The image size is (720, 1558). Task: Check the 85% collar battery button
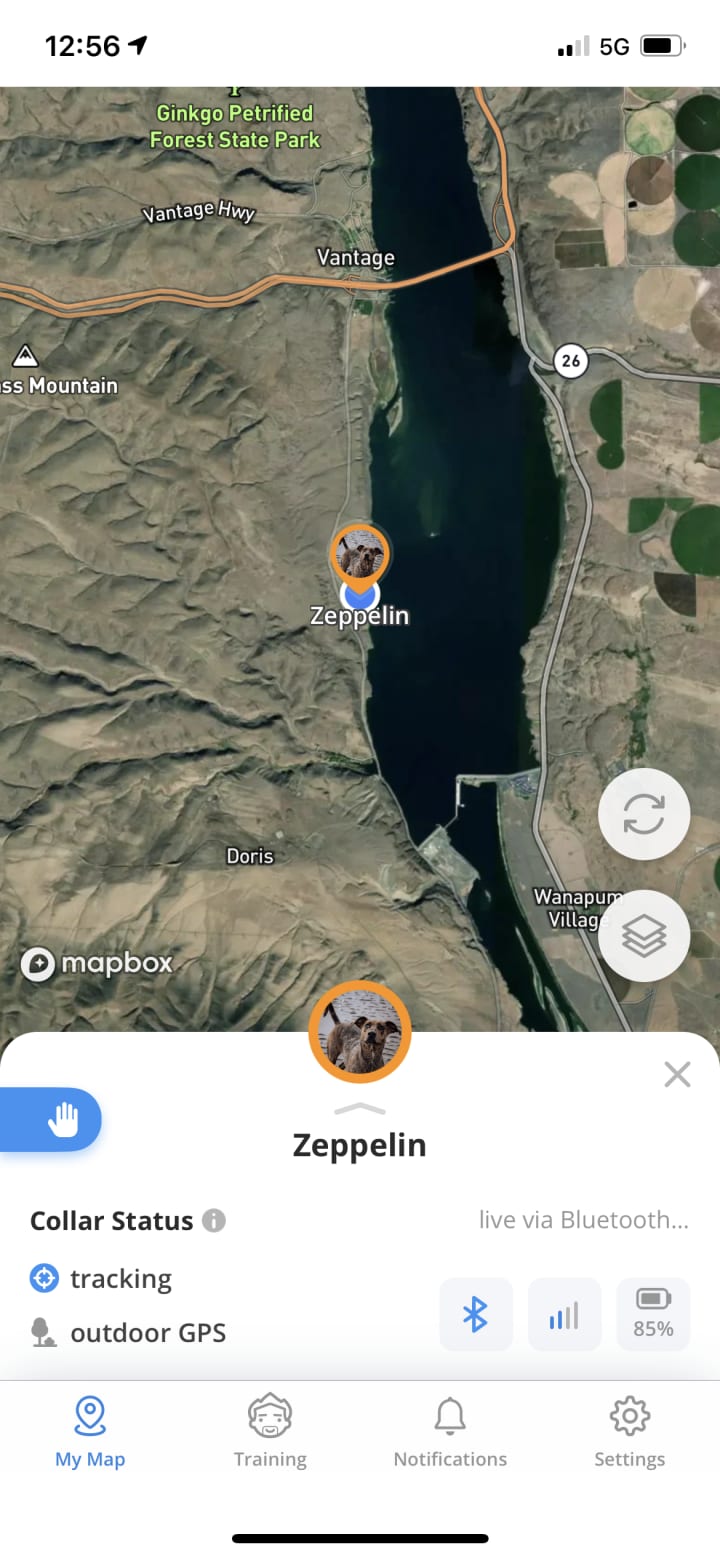[x=653, y=1314]
